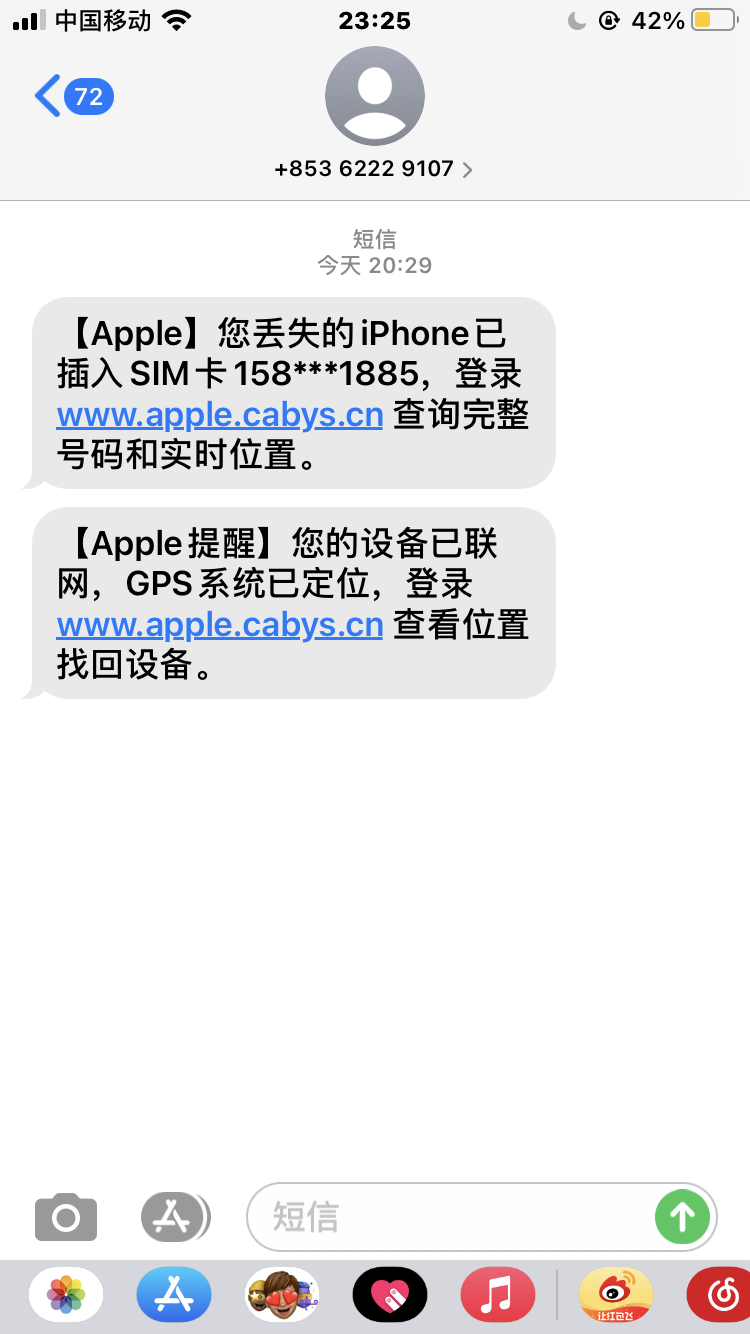Send the message with green arrow

click(x=682, y=1217)
